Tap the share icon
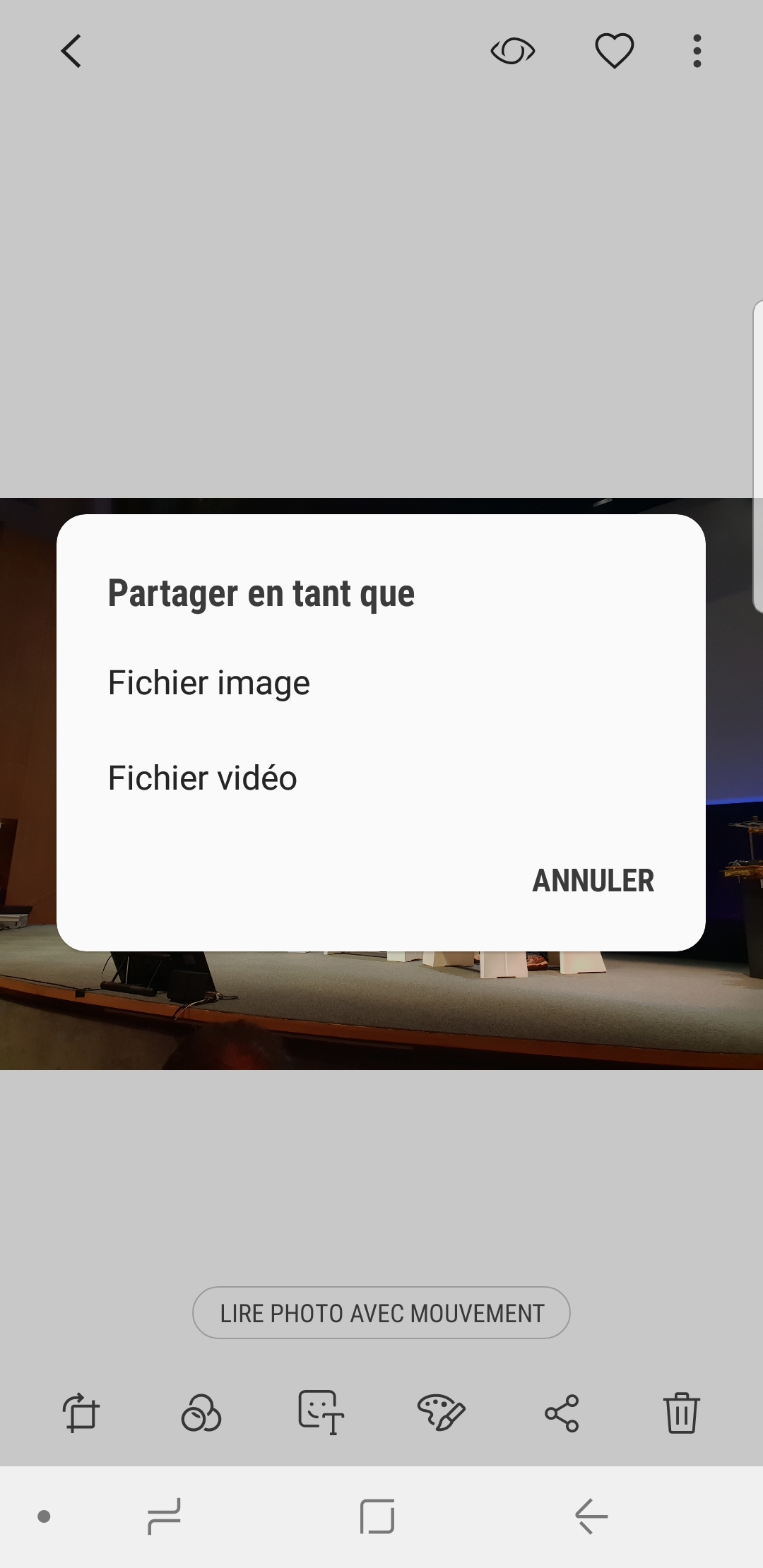 tap(562, 1413)
